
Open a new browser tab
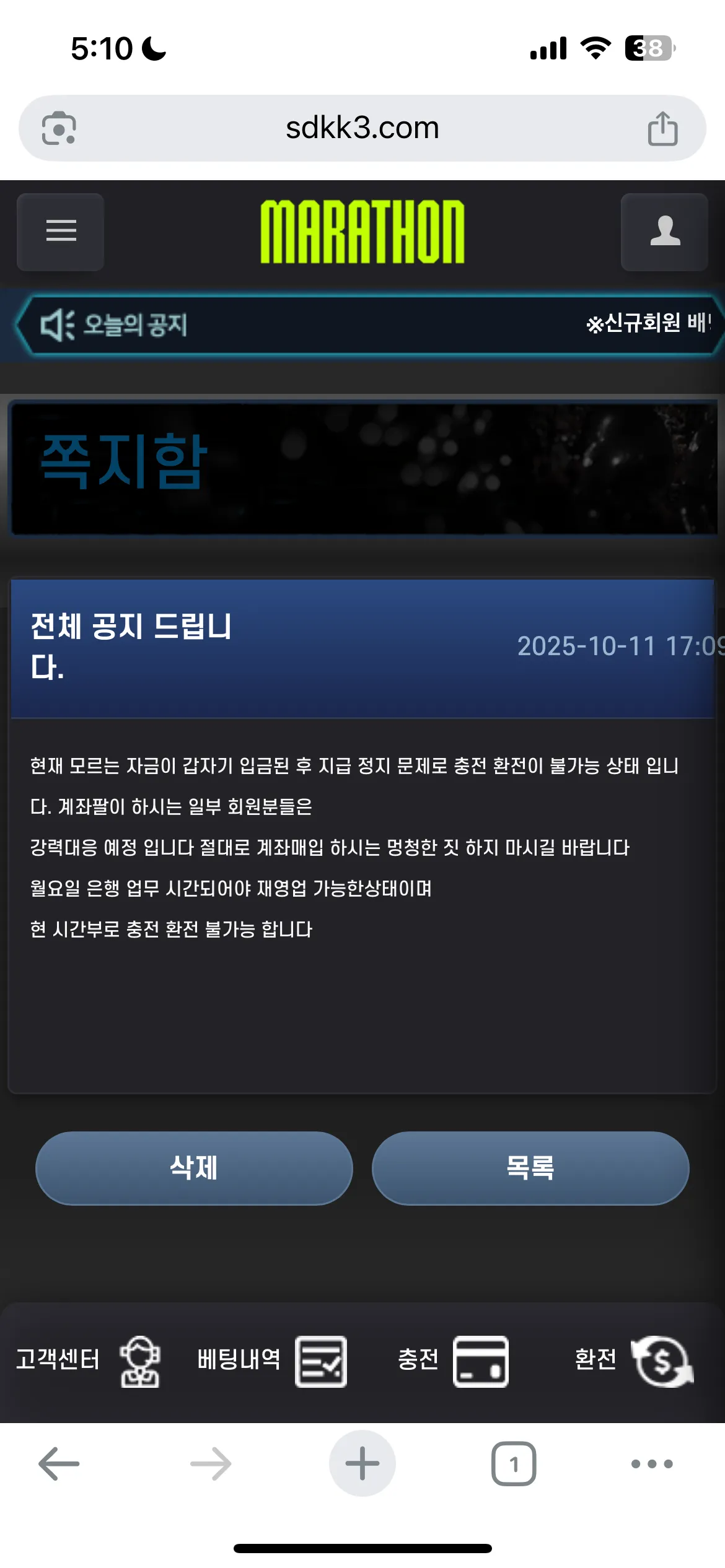click(362, 1463)
